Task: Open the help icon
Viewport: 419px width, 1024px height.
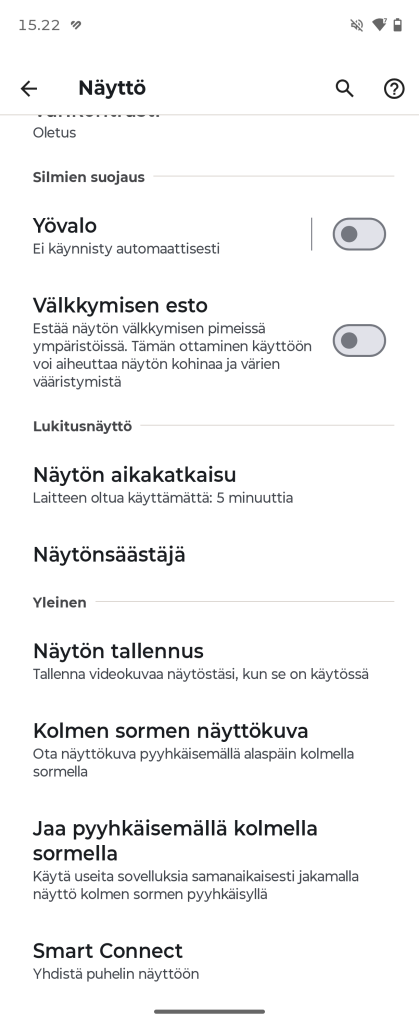Action: [394, 88]
